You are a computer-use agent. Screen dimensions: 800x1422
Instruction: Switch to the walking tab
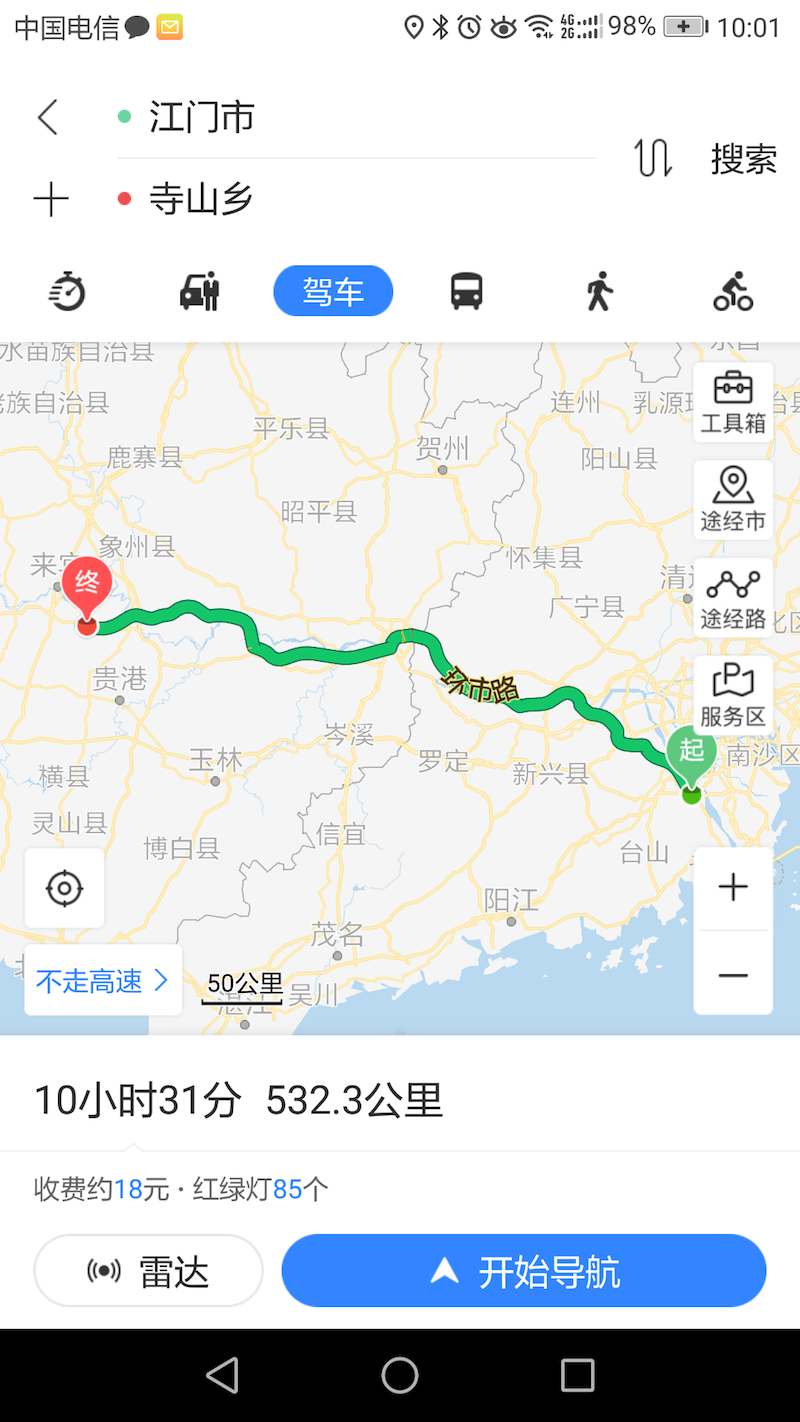(599, 292)
